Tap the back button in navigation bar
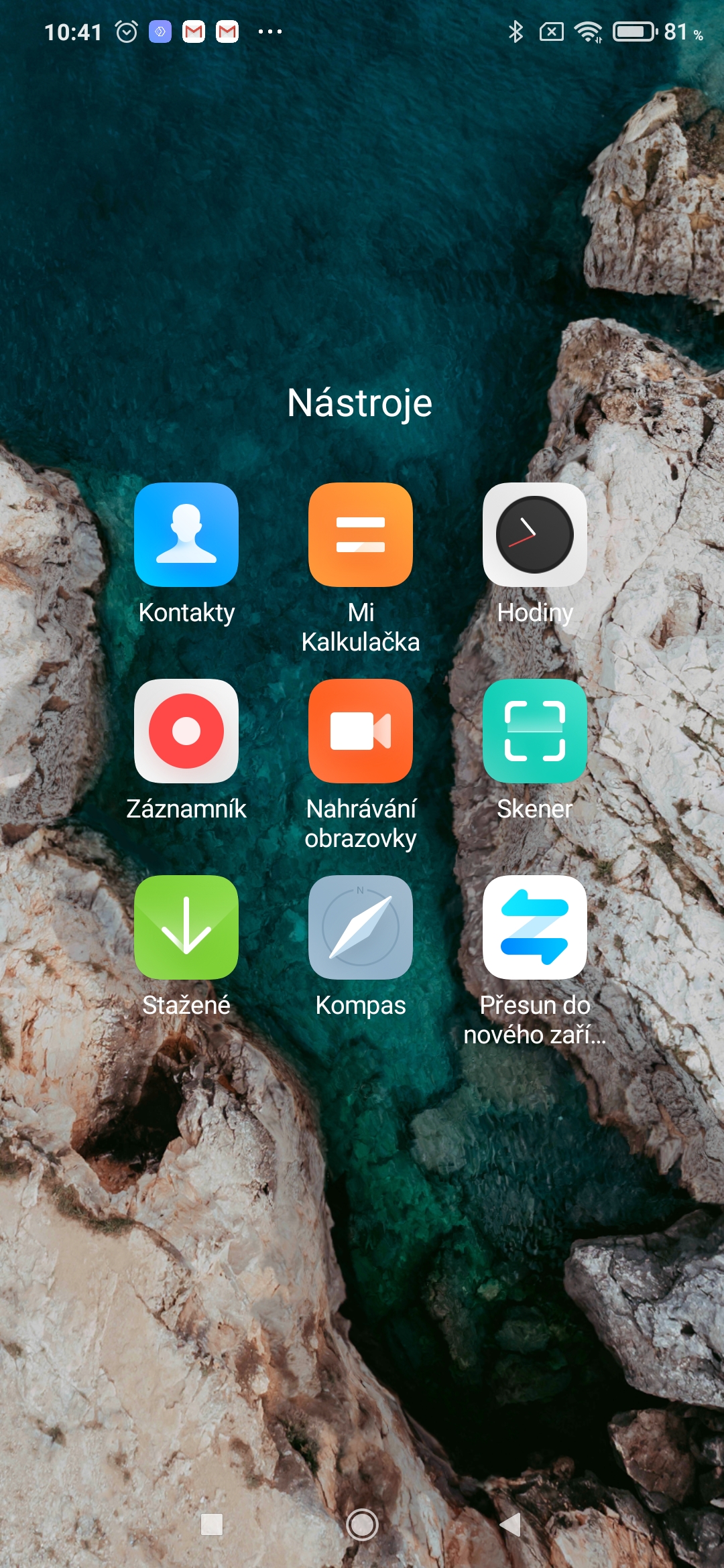Viewport: 724px width, 1568px height. (511, 1524)
